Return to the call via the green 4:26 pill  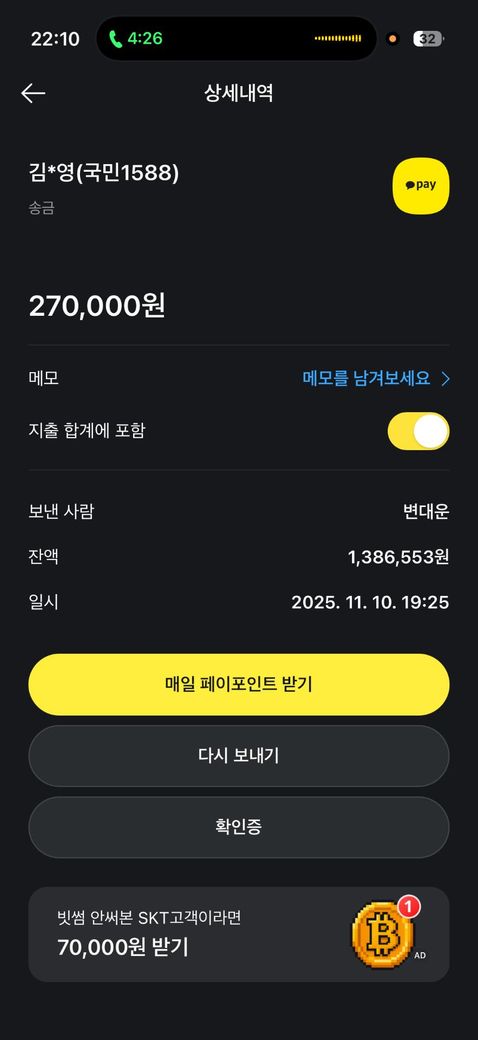(x=137, y=39)
